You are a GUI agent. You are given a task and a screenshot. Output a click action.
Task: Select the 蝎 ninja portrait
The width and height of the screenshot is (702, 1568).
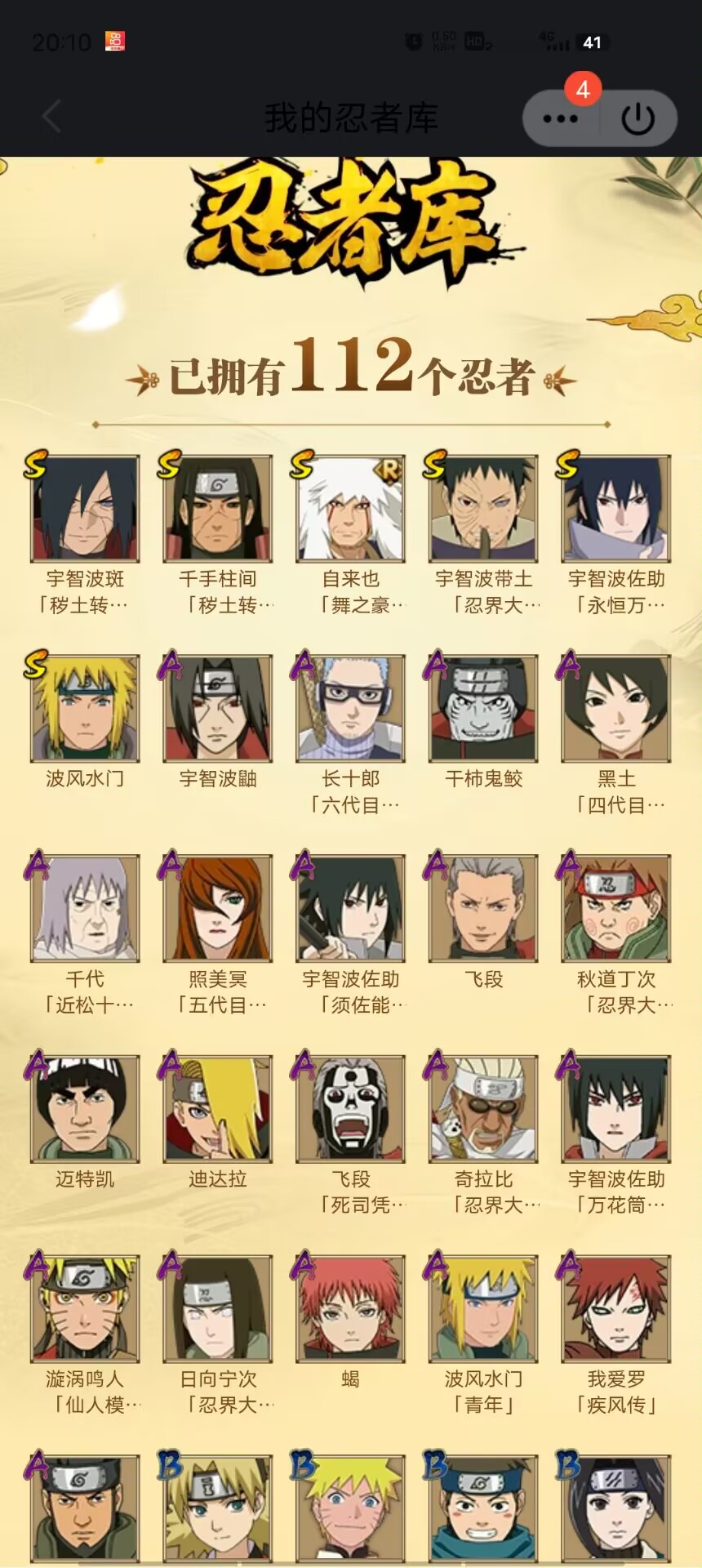(x=351, y=1309)
